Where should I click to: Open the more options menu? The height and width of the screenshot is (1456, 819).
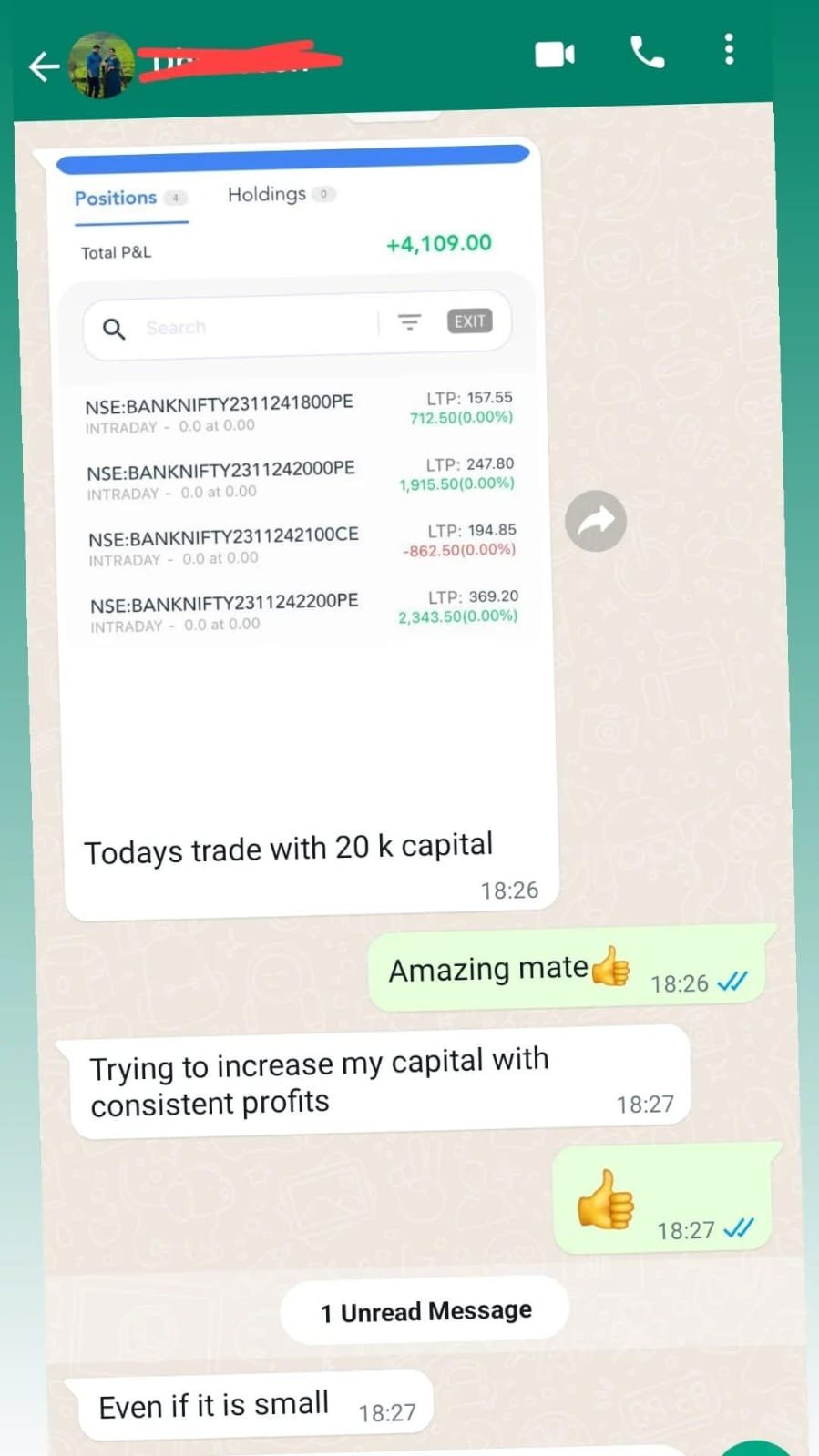click(729, 49)
